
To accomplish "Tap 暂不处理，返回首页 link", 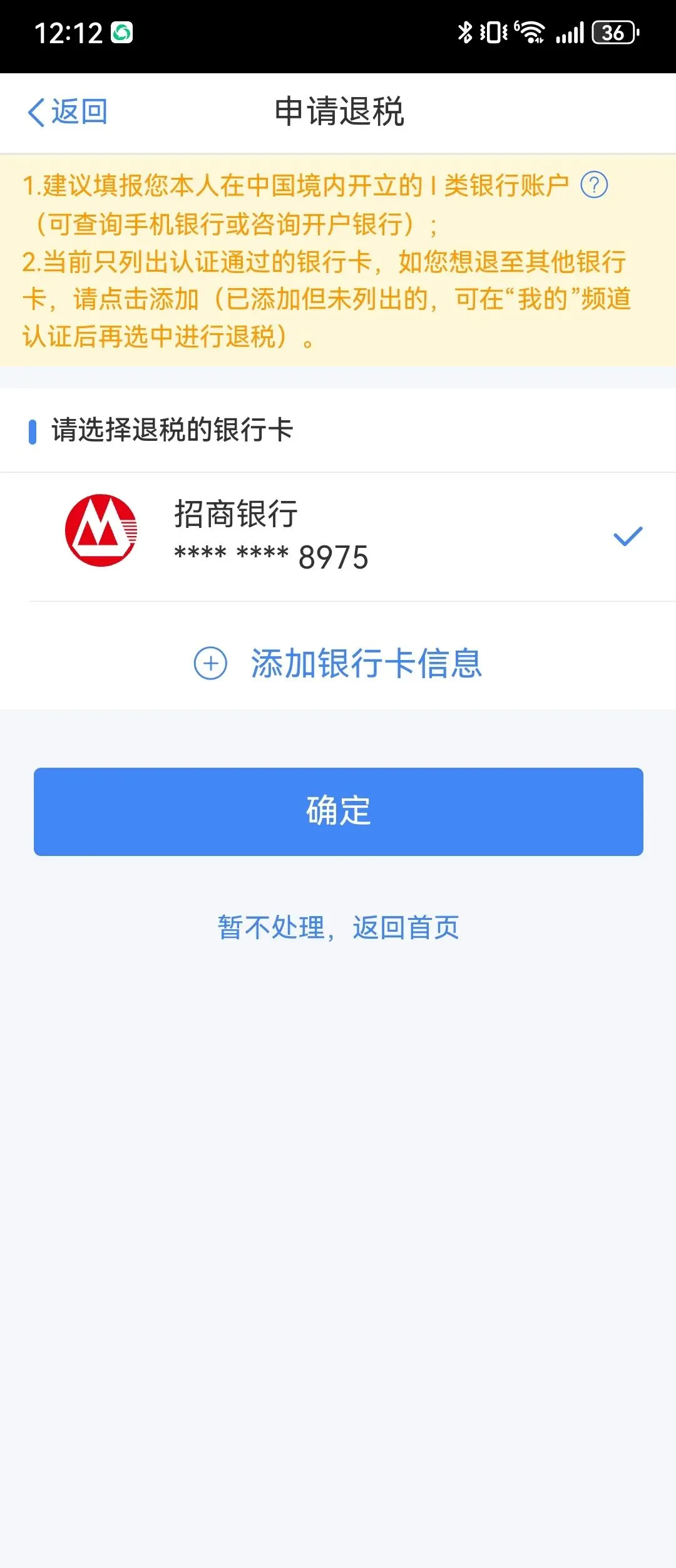I will click(338, 927).
